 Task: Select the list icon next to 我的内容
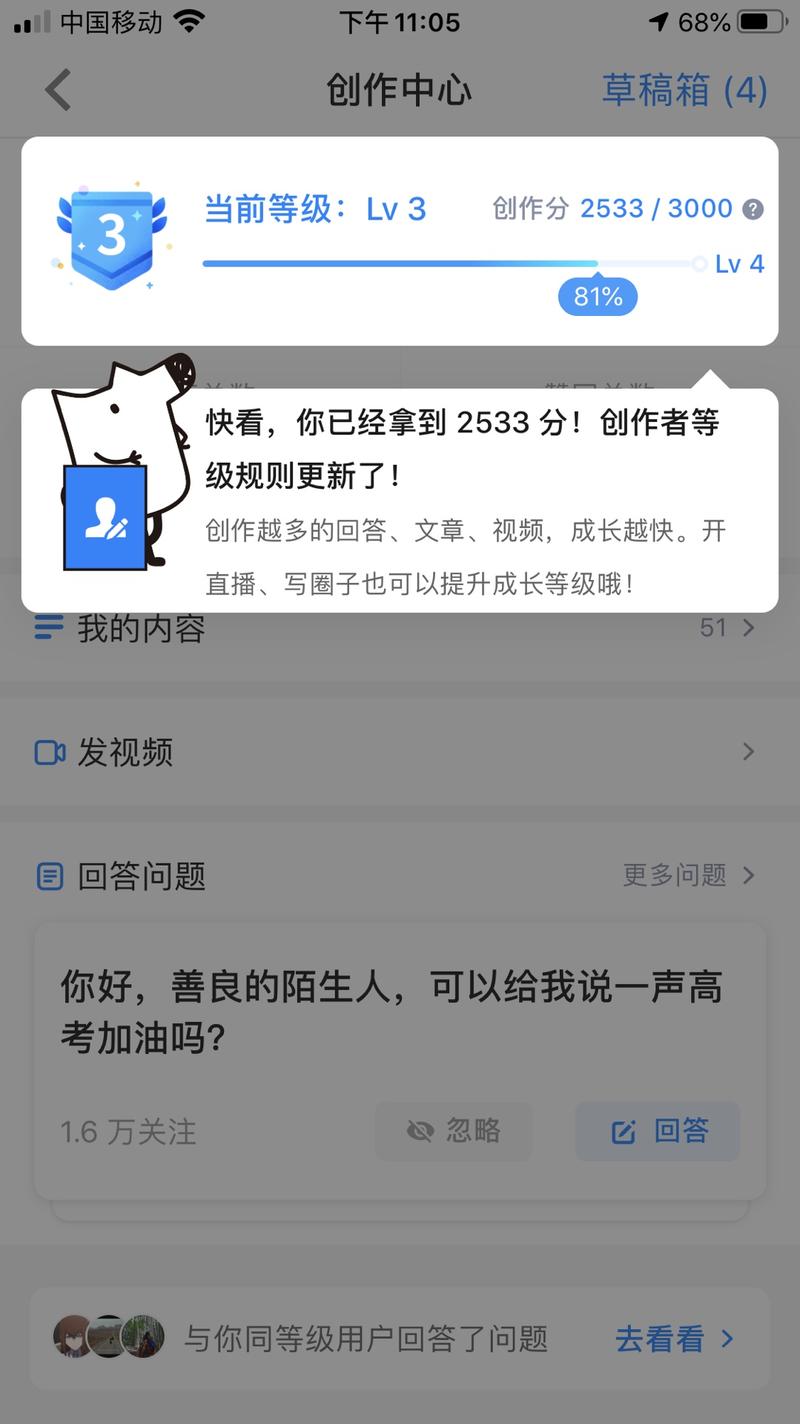pyautogui.click(x=46, y=628)
